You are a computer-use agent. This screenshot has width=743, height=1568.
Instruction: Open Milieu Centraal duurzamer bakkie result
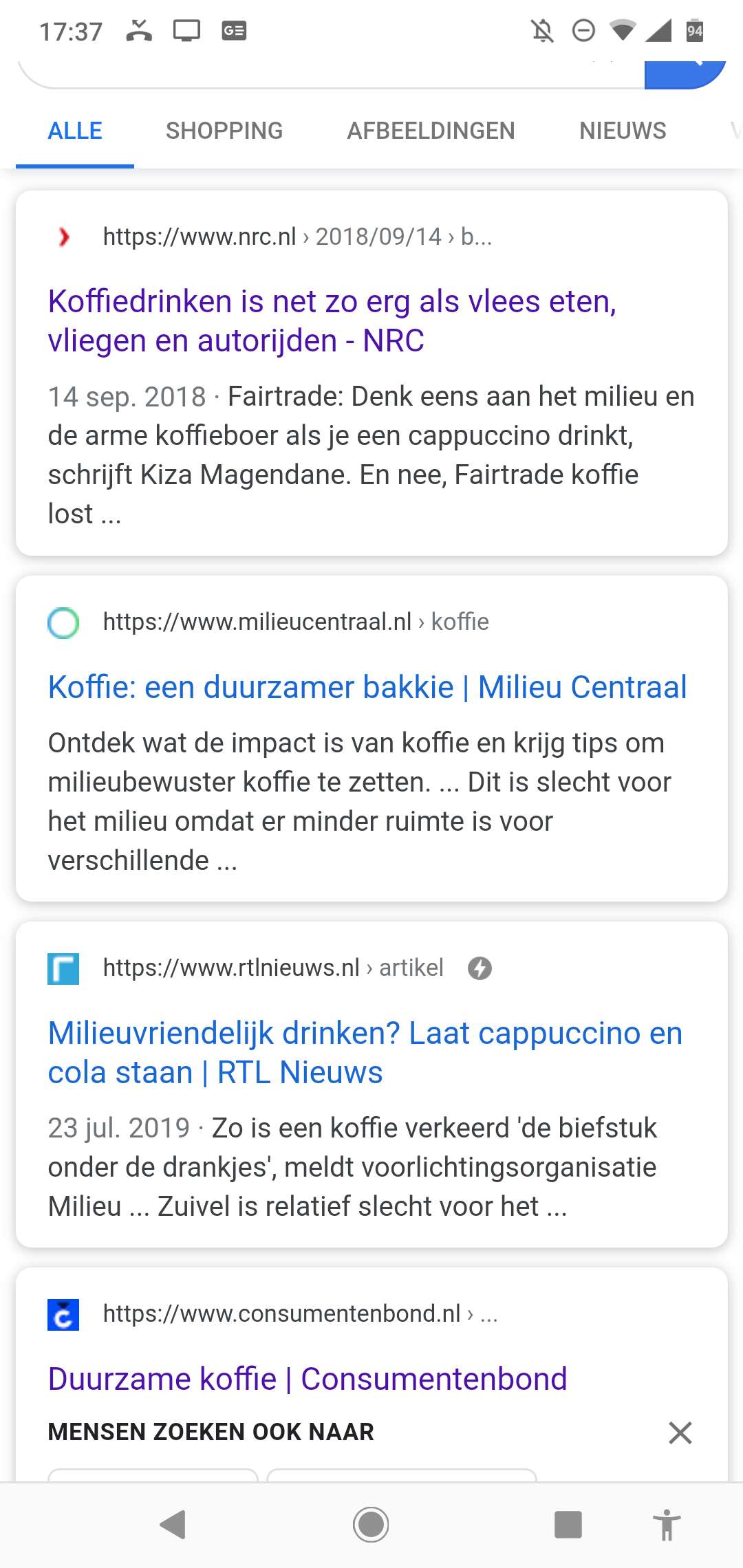[x=367, y=687]
